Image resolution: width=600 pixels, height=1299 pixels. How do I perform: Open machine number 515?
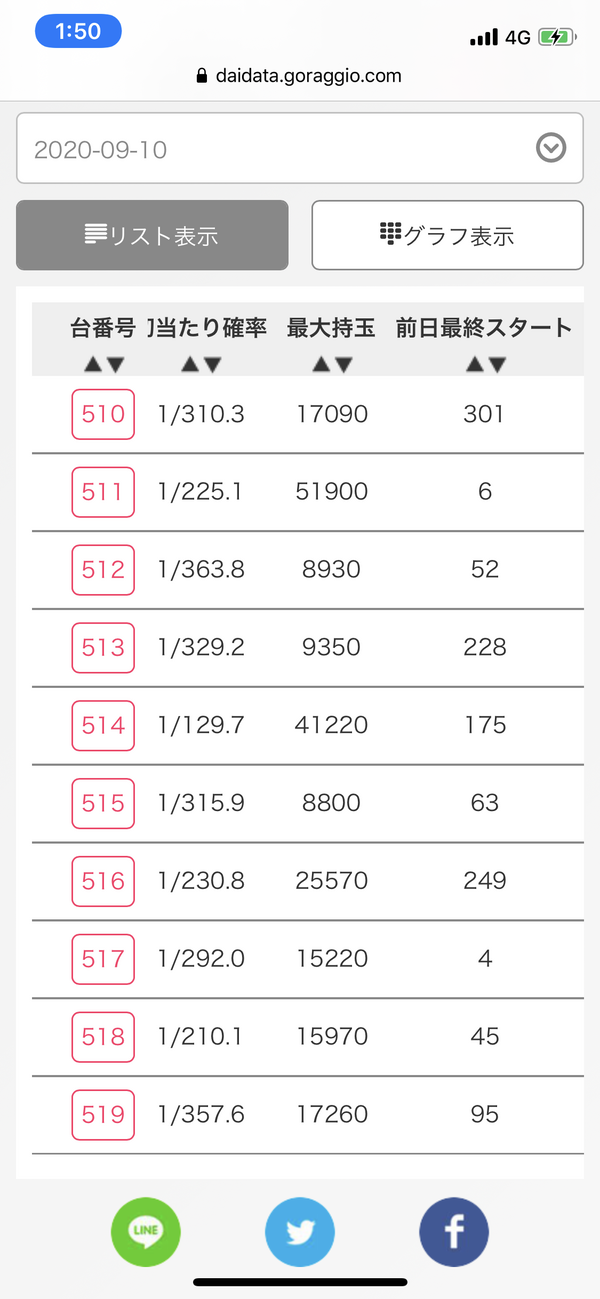coord(103,804)
